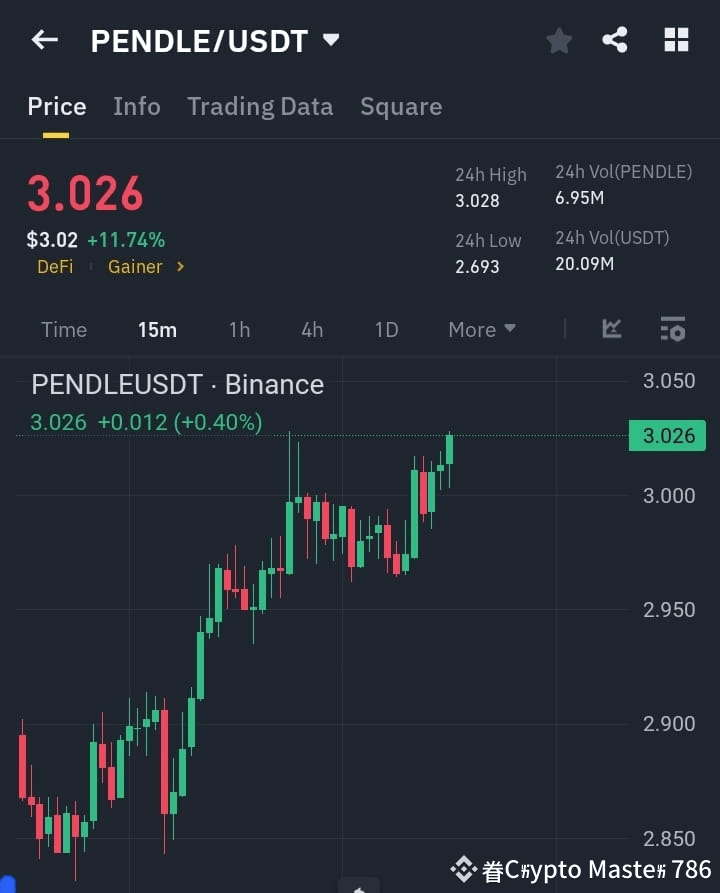
Task: Switch to the 1D timeframe
Action: pyautogui.click(x=386, y=329)
